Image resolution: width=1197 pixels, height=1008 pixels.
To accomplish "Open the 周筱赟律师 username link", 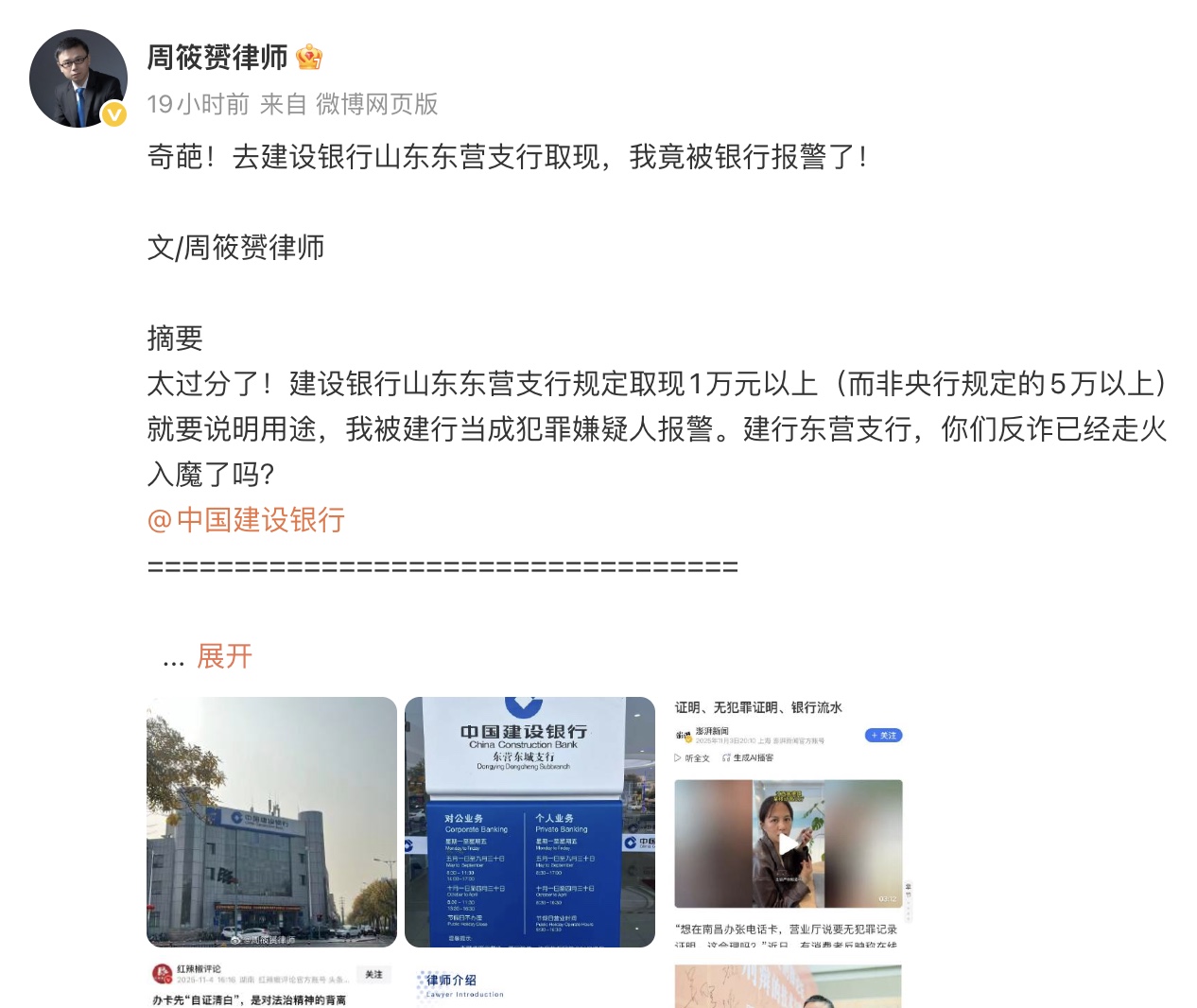I will 217,58.
